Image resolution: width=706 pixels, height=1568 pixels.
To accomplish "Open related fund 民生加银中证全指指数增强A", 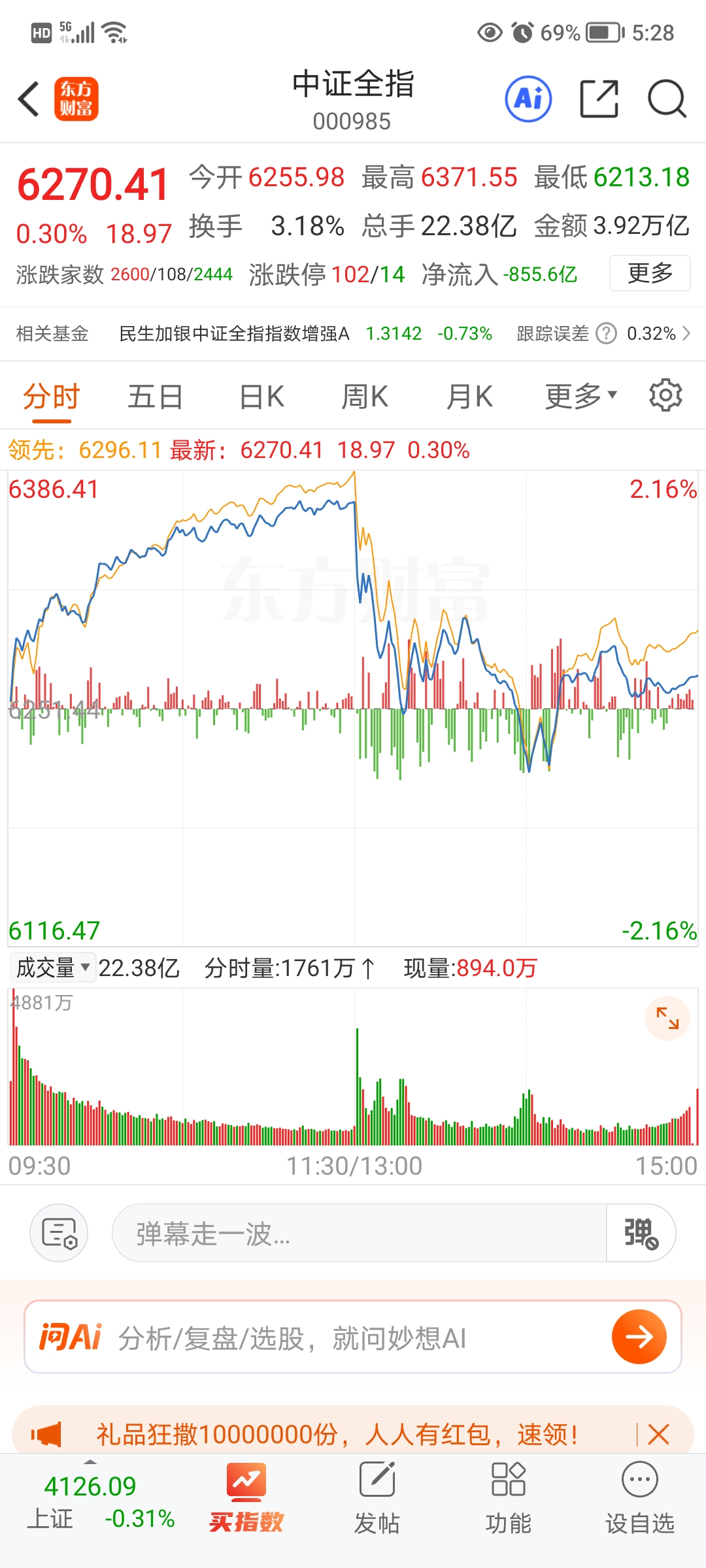I will click(x=234, y=334).
